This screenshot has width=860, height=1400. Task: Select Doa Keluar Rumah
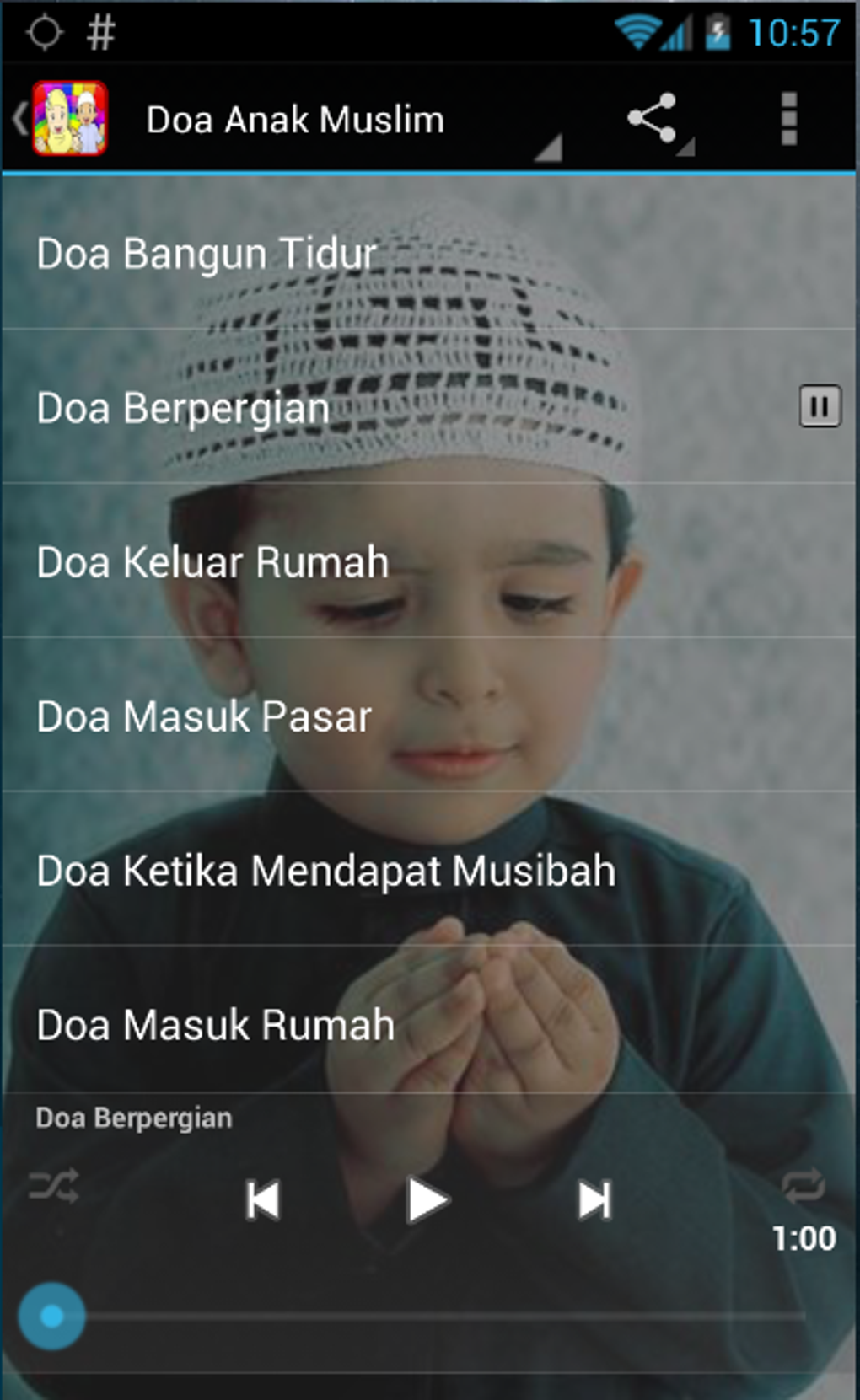pos(430,561)
